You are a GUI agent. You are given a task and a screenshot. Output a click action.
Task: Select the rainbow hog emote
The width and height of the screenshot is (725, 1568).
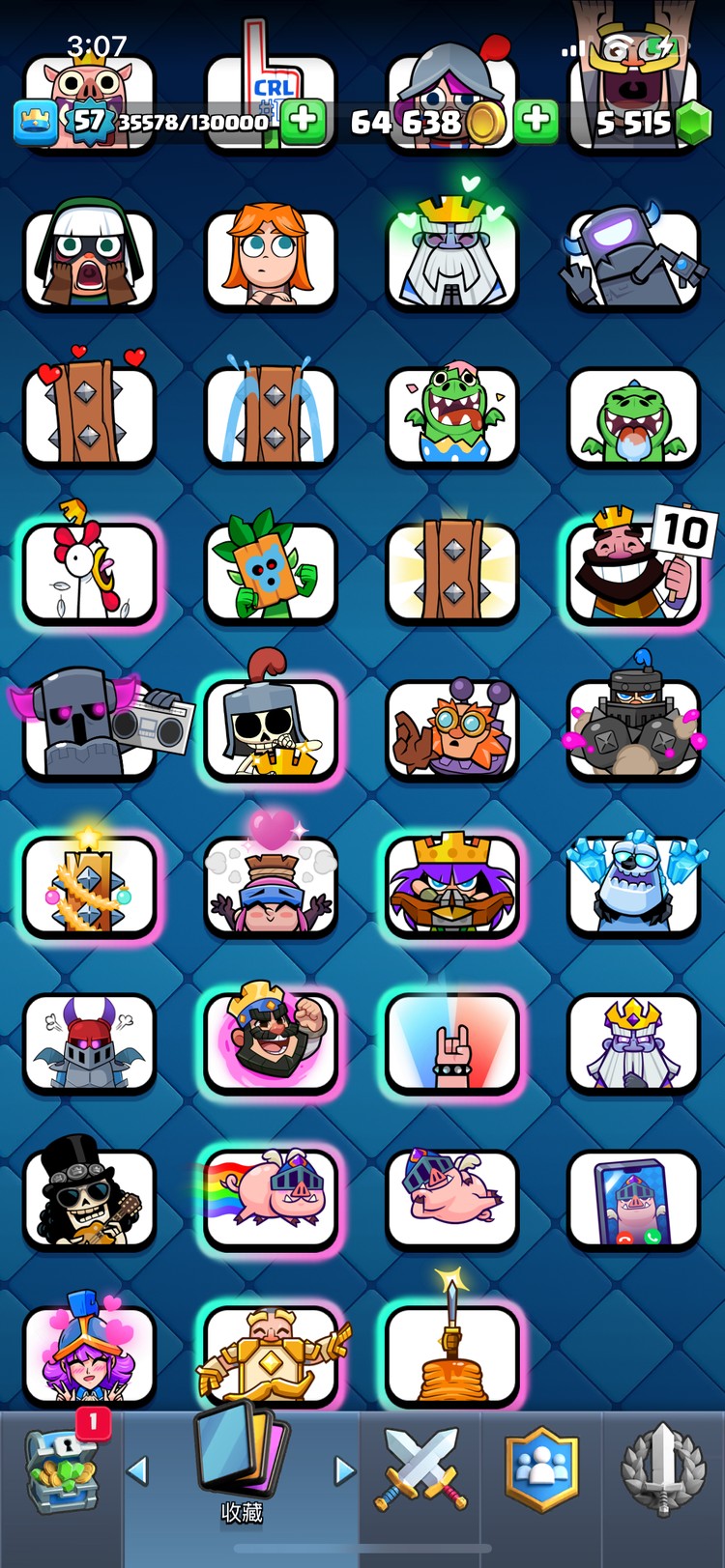click(x=271, y=1196)
